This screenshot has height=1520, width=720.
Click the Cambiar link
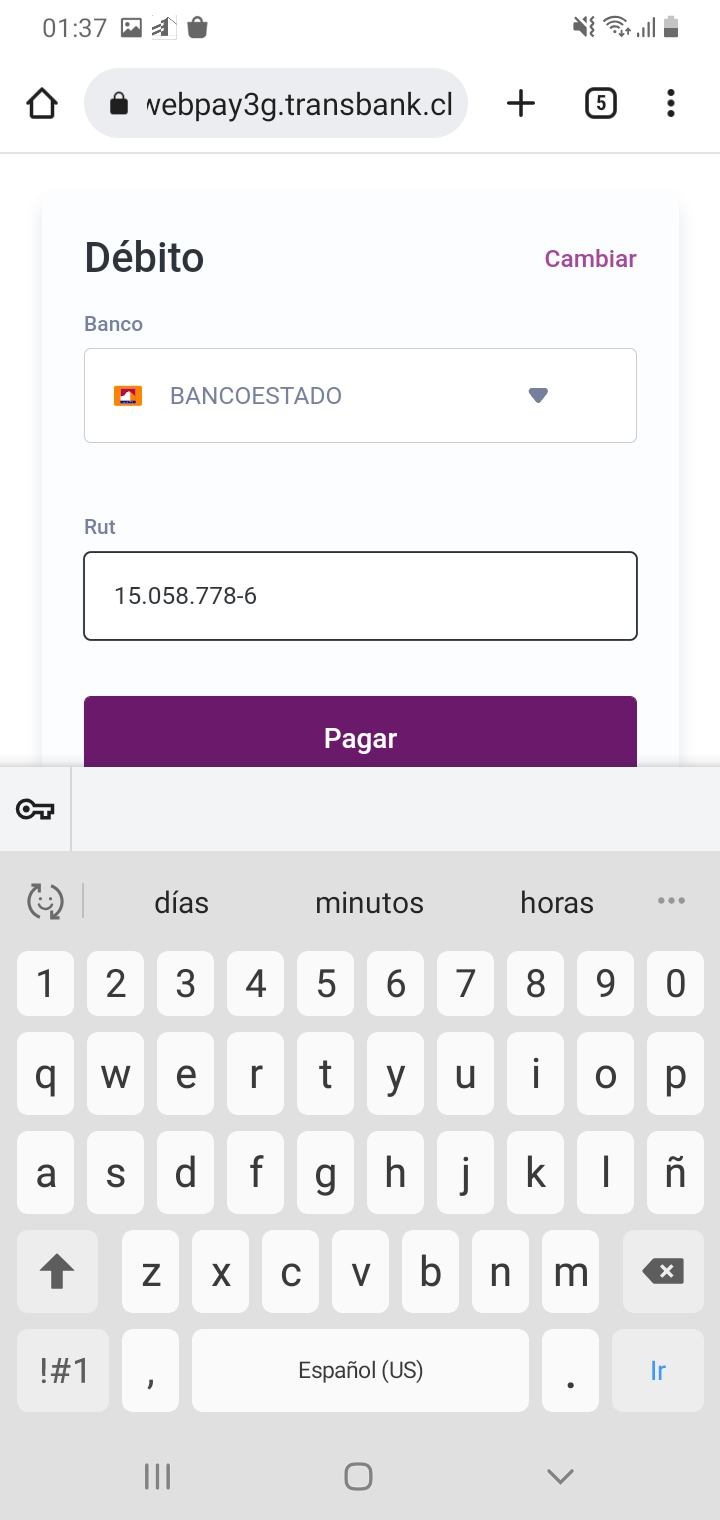pyautogui.click(x=590, y=258)
